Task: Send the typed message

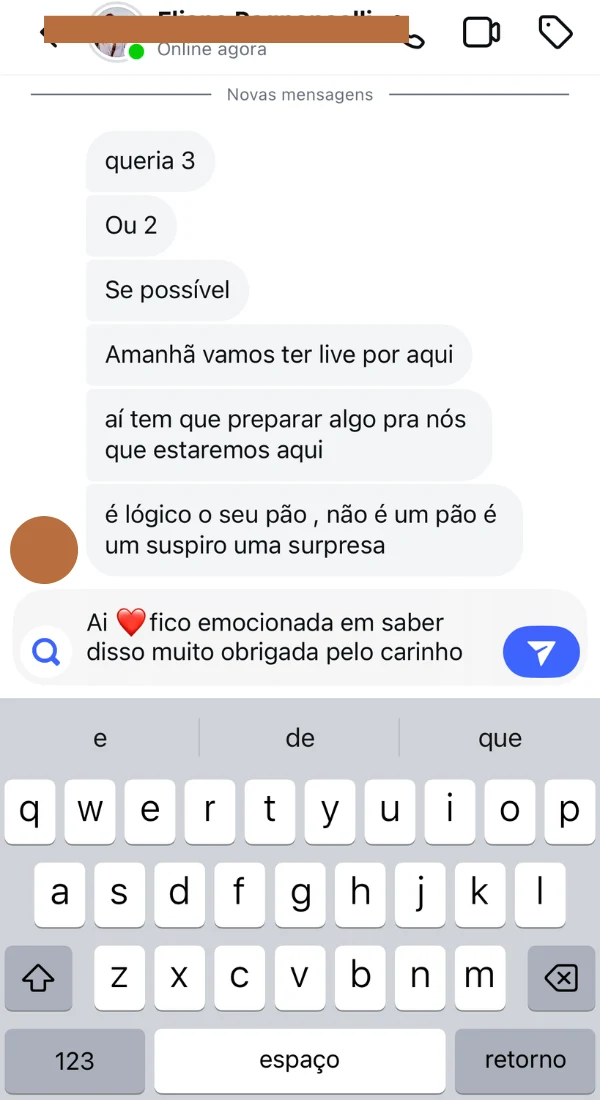Action: click(541, 653)
